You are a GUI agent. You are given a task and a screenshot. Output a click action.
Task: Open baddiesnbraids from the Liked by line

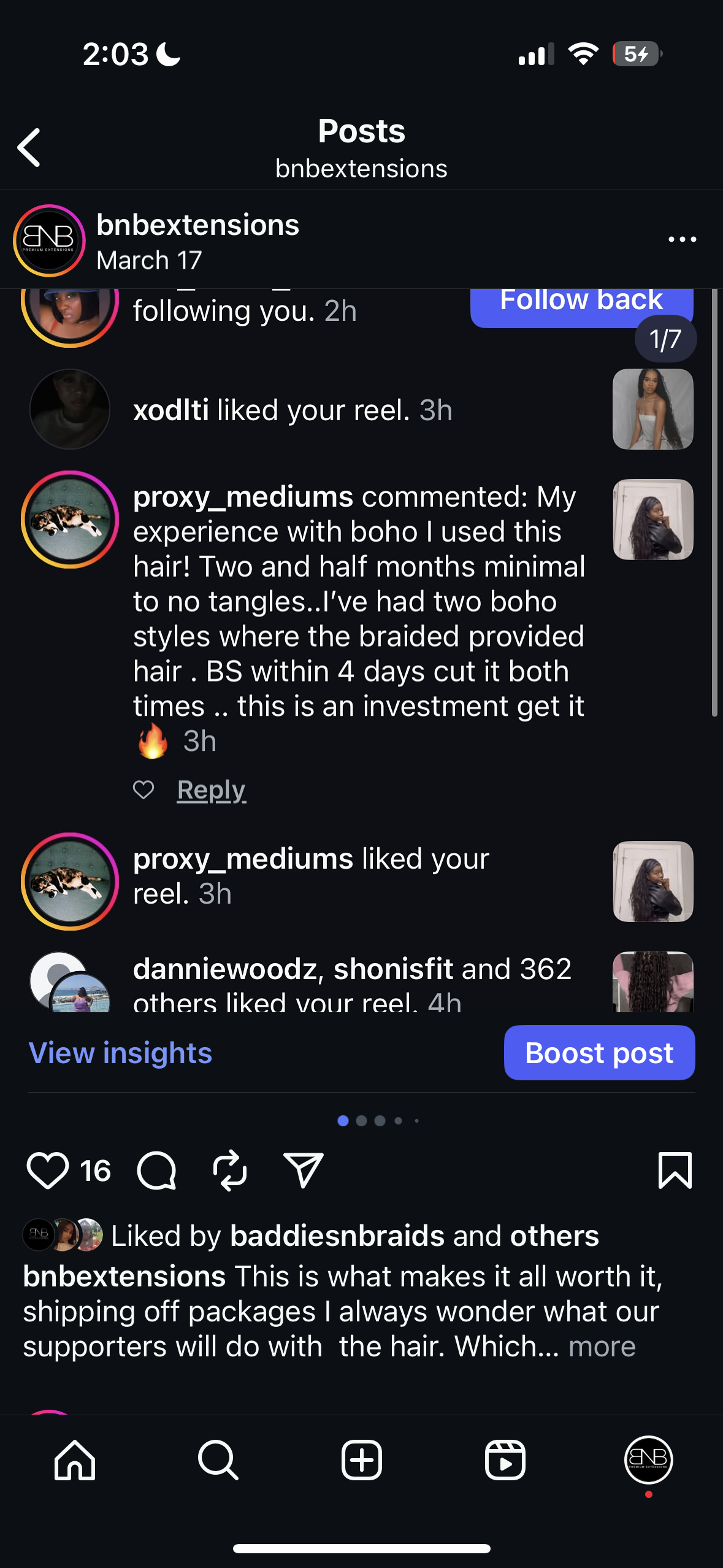[x=337, y=1236]
